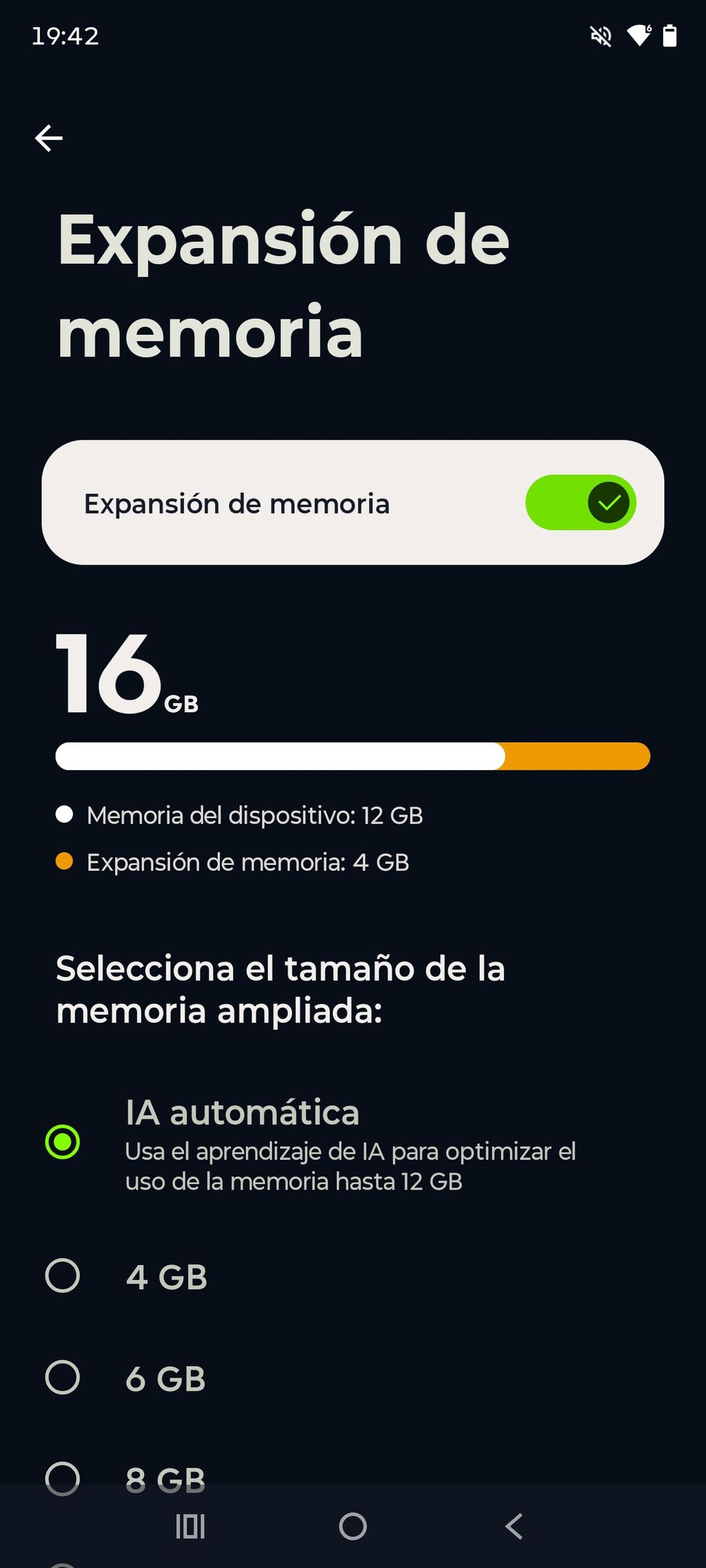Pick the 8 GB expansion option
The width and height of the screenshot is (706, 1568).
(x=64, y=1478)
